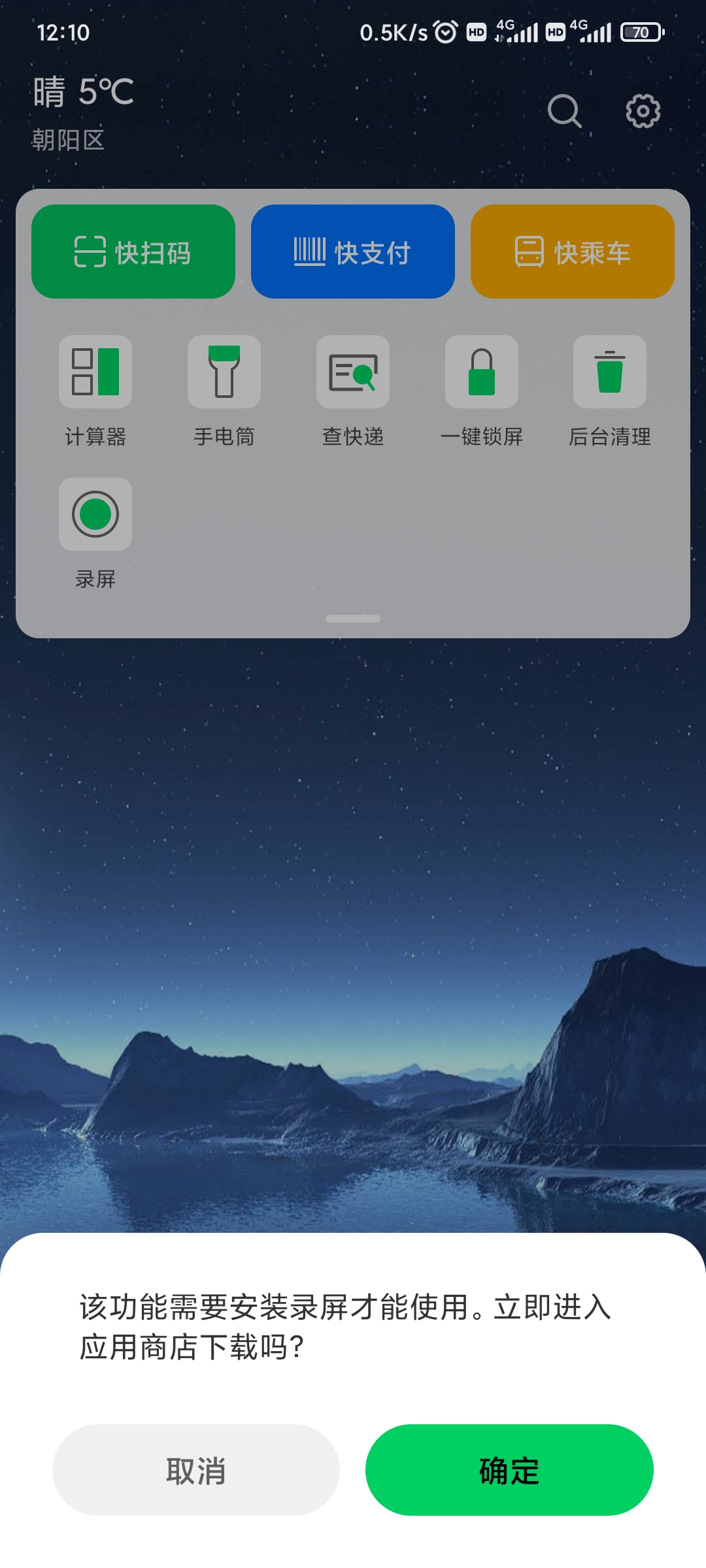706x1568 pixels.
Task: Open the 计算器 calculator shortcut
Action: pyautogui.click(x=95, y=391)
